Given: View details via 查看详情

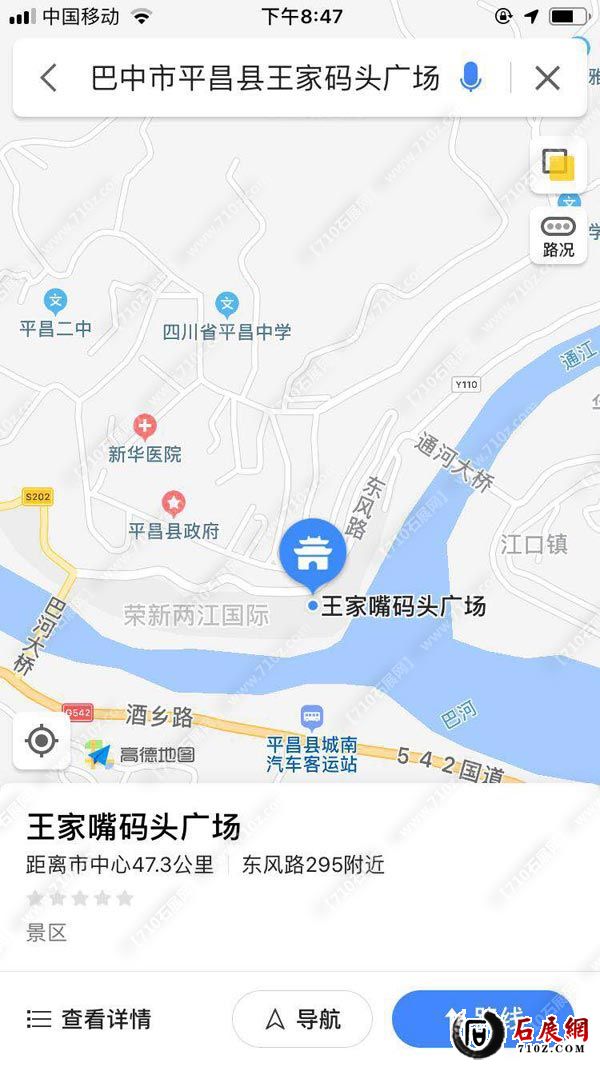Looking at the screenshot, I should point(90,1019).
